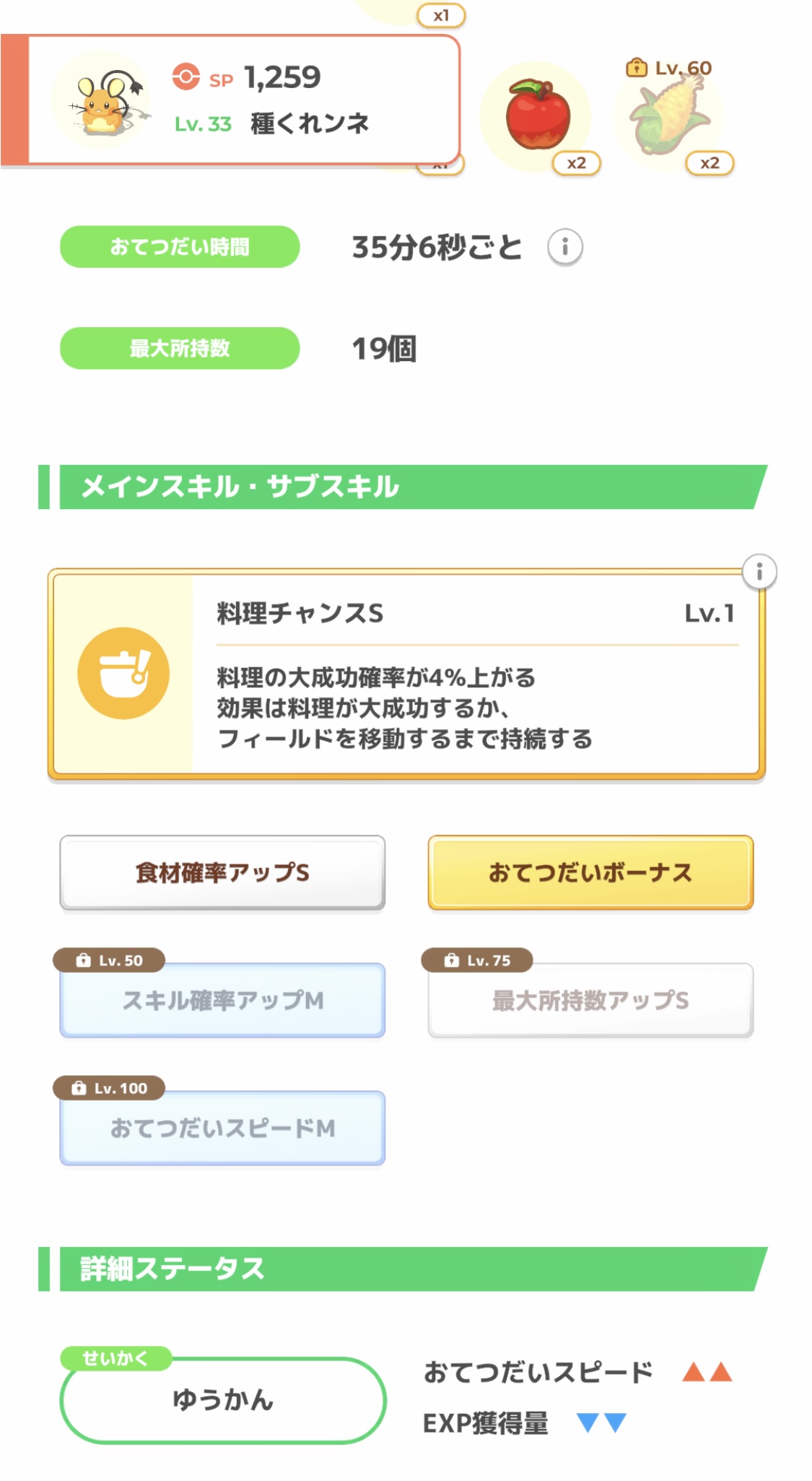Open the main skill info icon

759,573
